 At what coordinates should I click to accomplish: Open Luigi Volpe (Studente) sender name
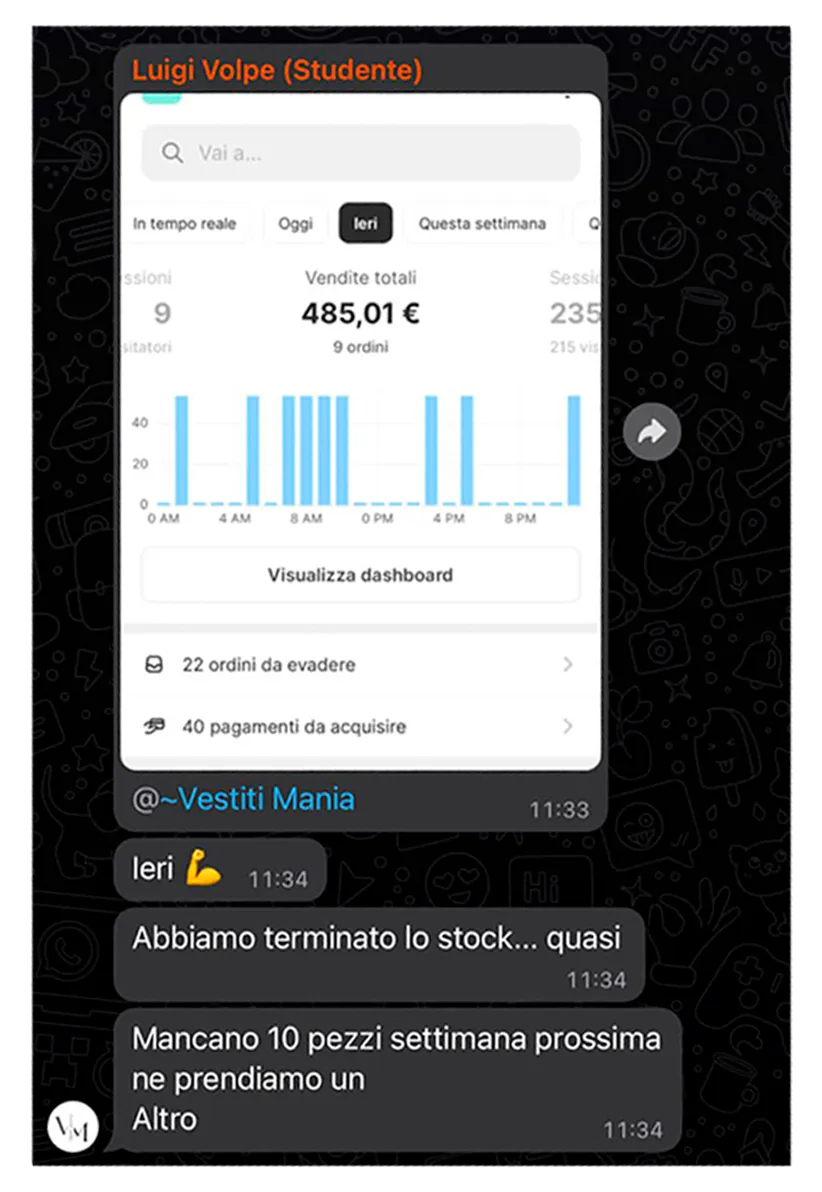pos(276,71)
